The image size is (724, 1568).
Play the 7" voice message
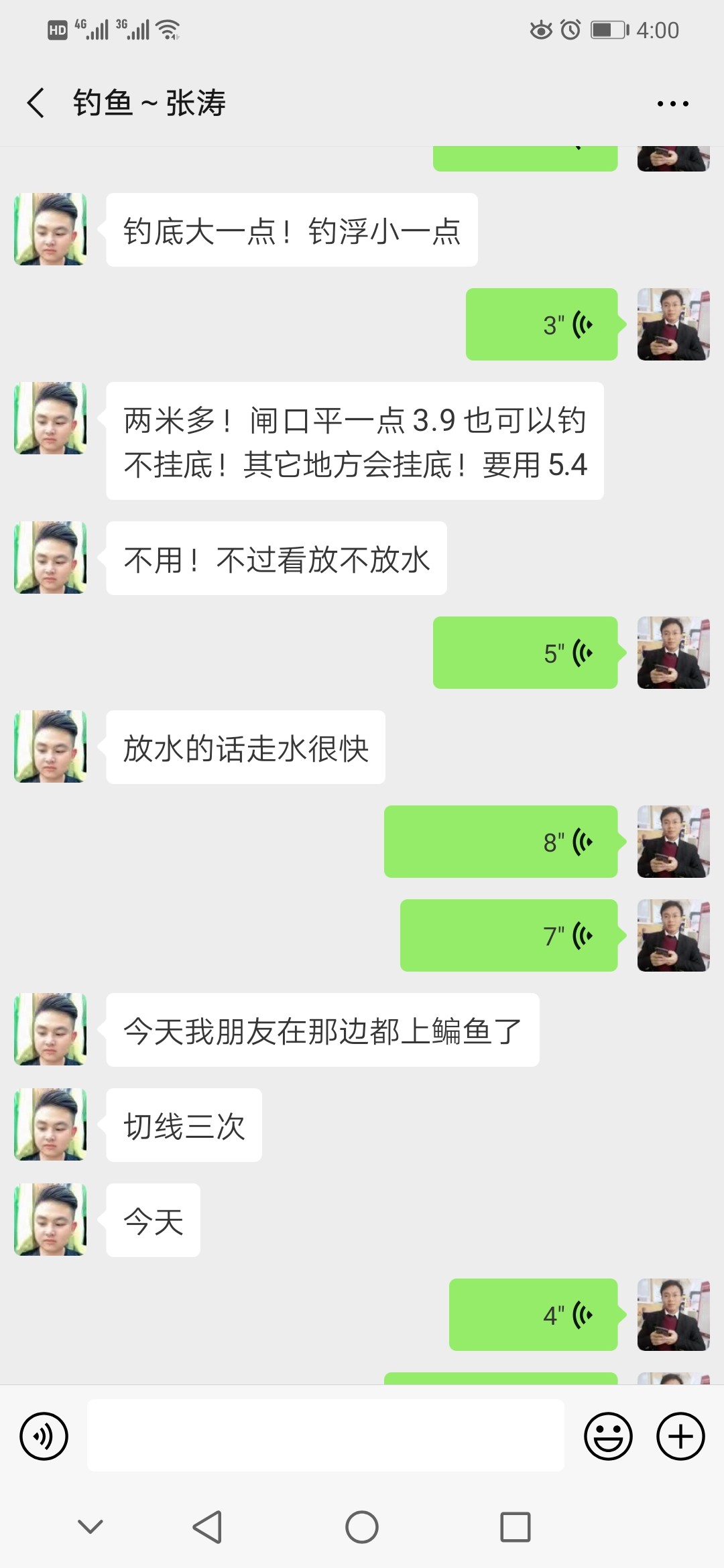point(508,935)
